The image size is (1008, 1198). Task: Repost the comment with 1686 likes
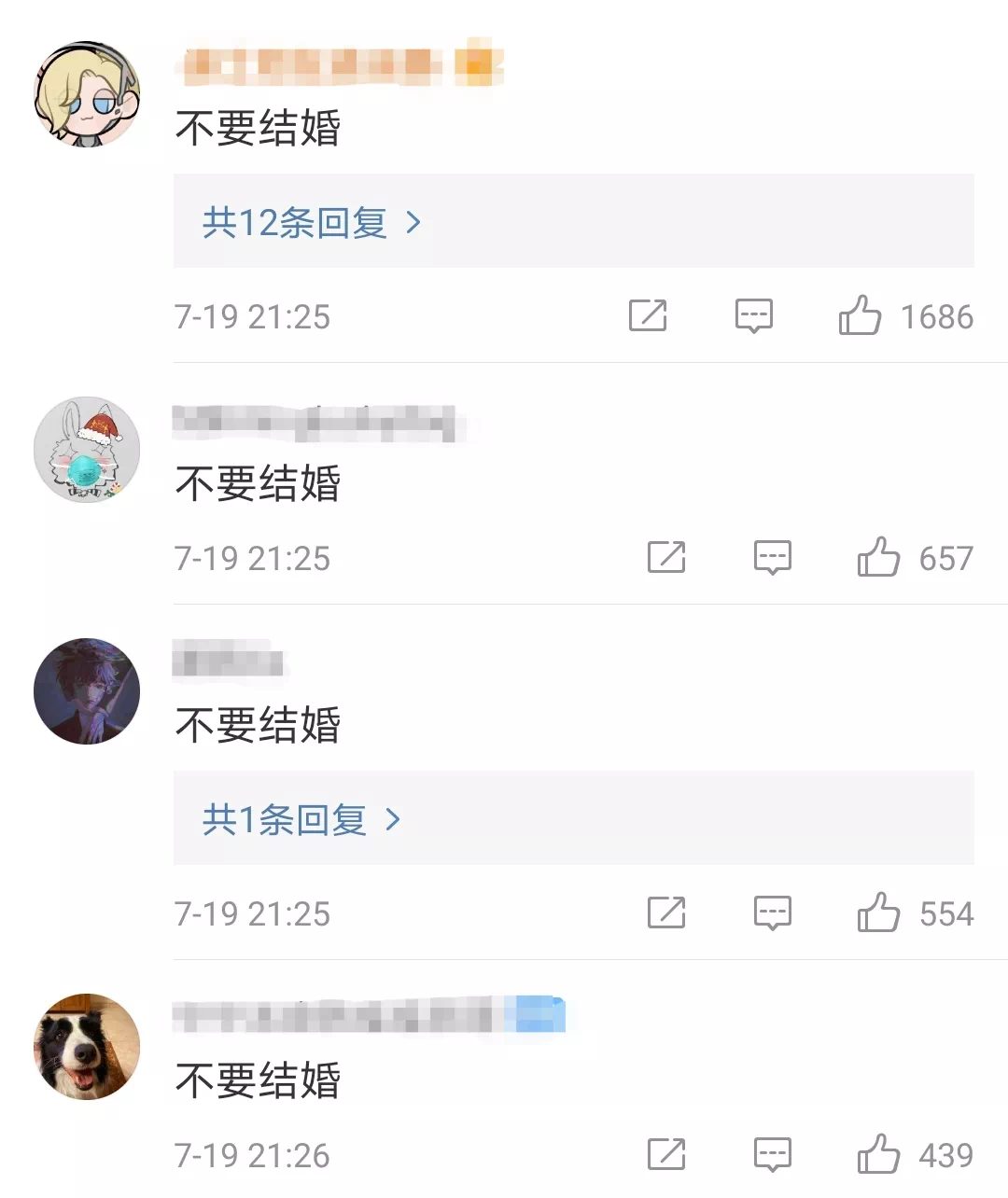(x=648, y=316)
